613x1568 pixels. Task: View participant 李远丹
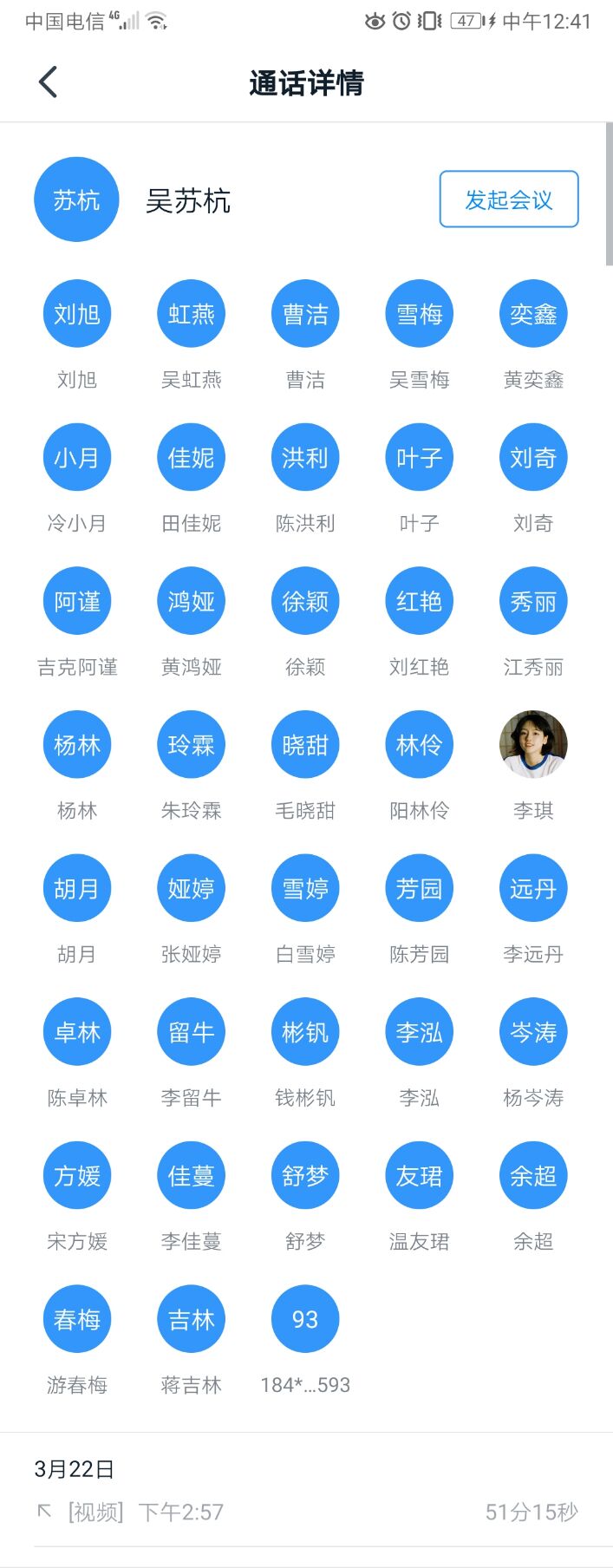pos(533,888)
